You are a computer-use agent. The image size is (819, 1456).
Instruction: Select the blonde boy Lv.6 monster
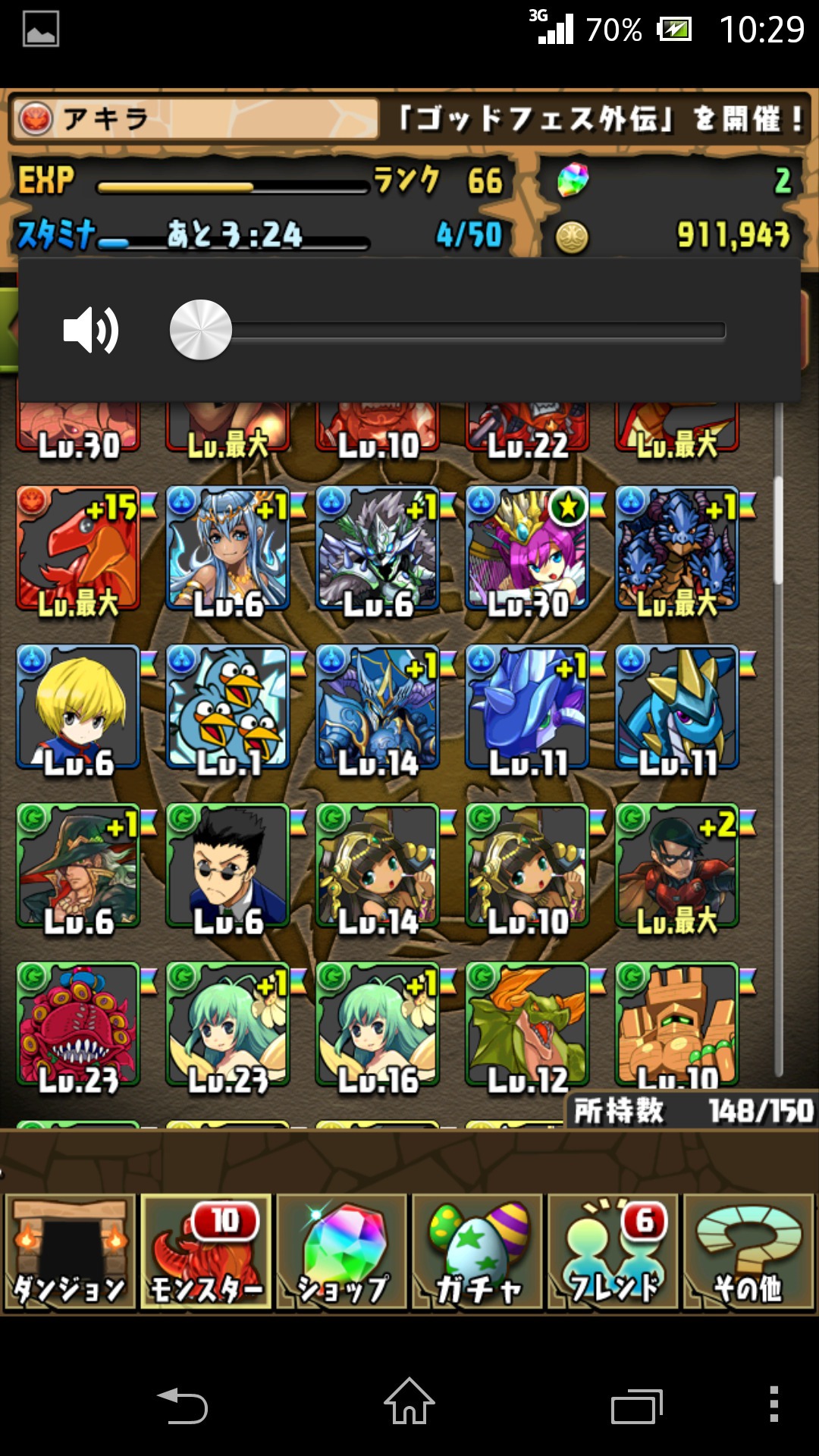[x=78, y=708]
